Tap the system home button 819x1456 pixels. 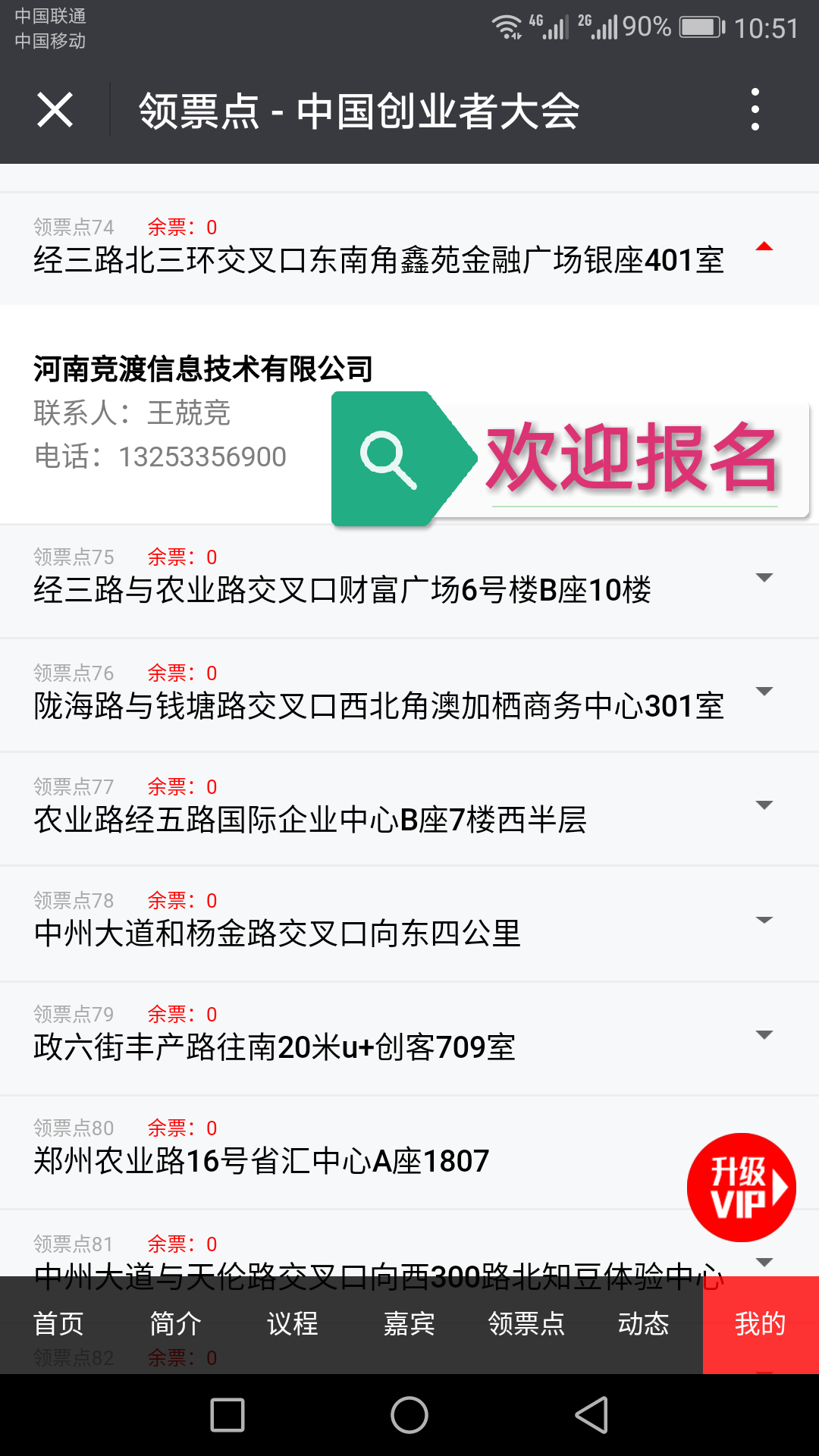tap(409, 1415)
